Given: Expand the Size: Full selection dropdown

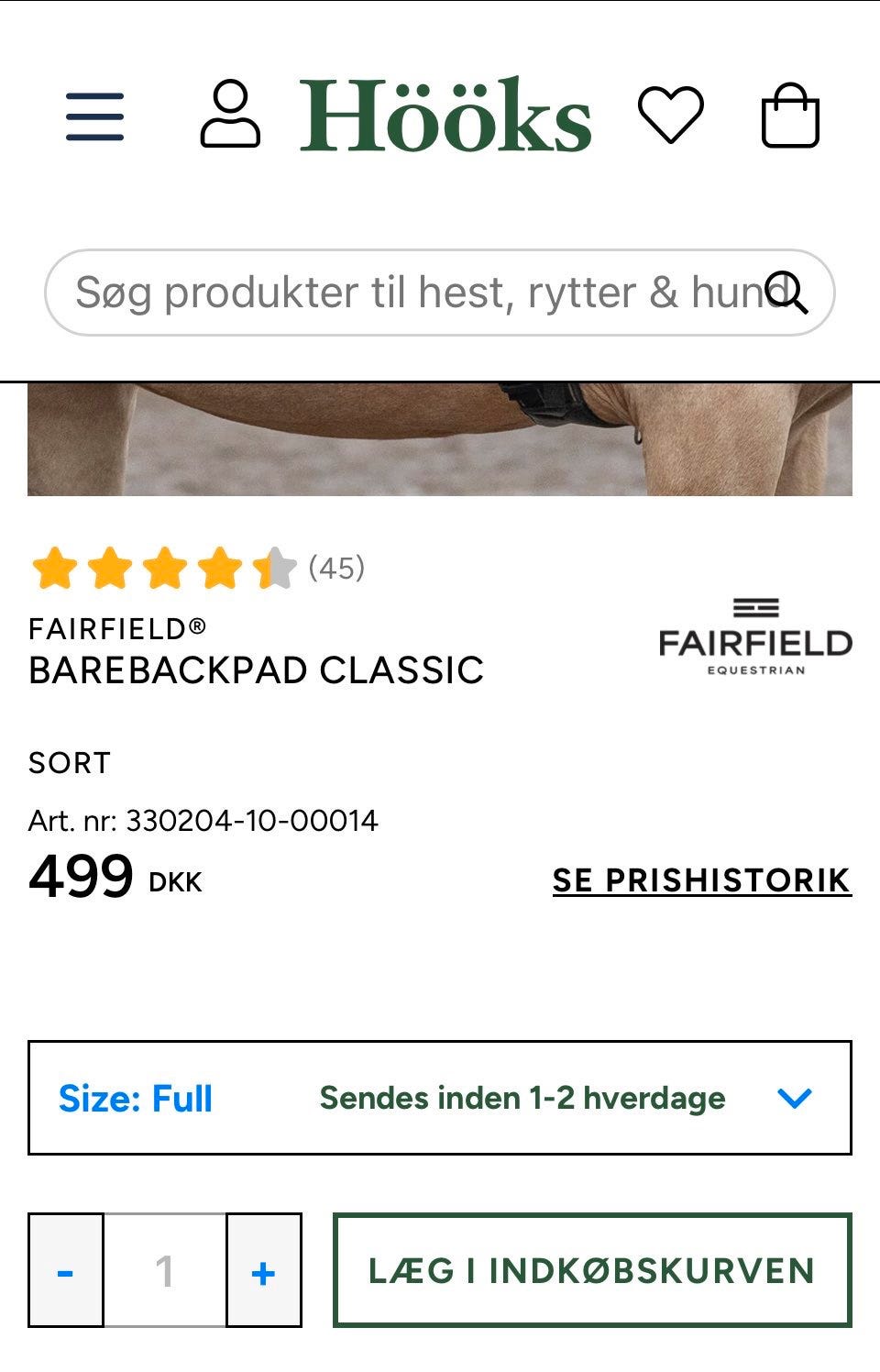Looking at the screenshot, I should 135,1097.
